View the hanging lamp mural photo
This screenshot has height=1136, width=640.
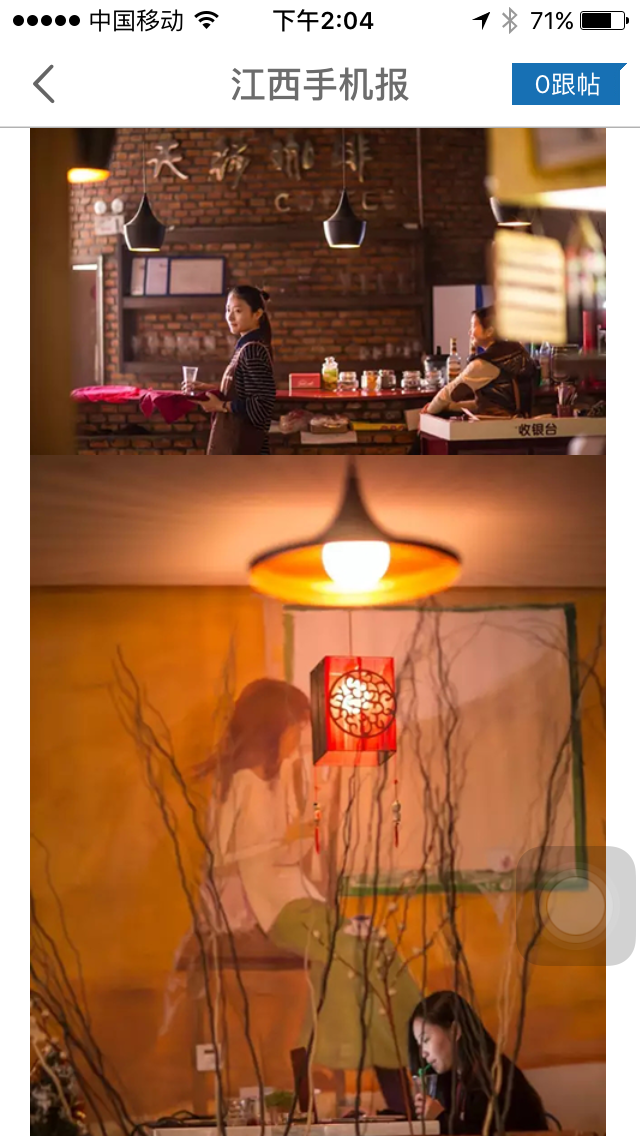[318, 795]
